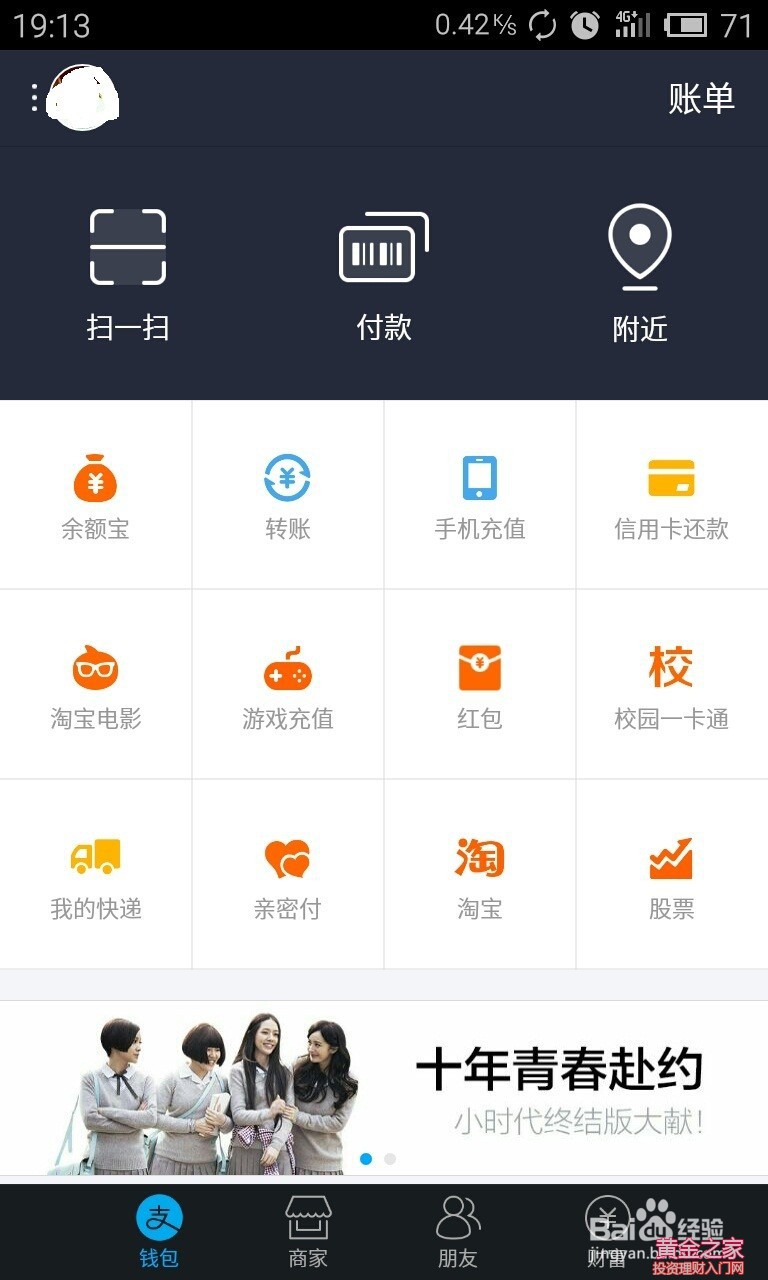
Task: Open 校园一卡通 campus card
Action: pos(671,685)
